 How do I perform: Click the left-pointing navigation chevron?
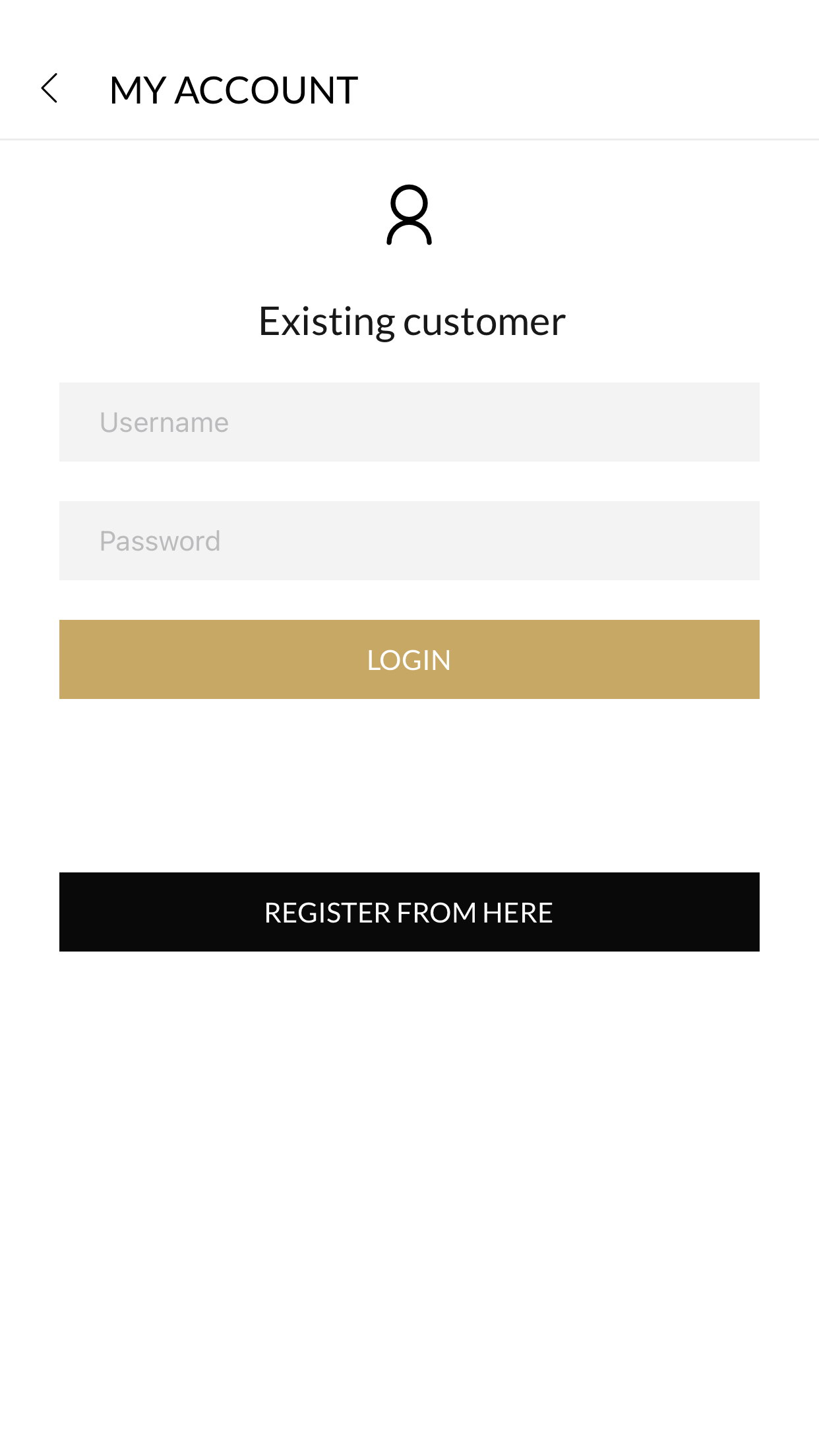[x=50, y=88]
